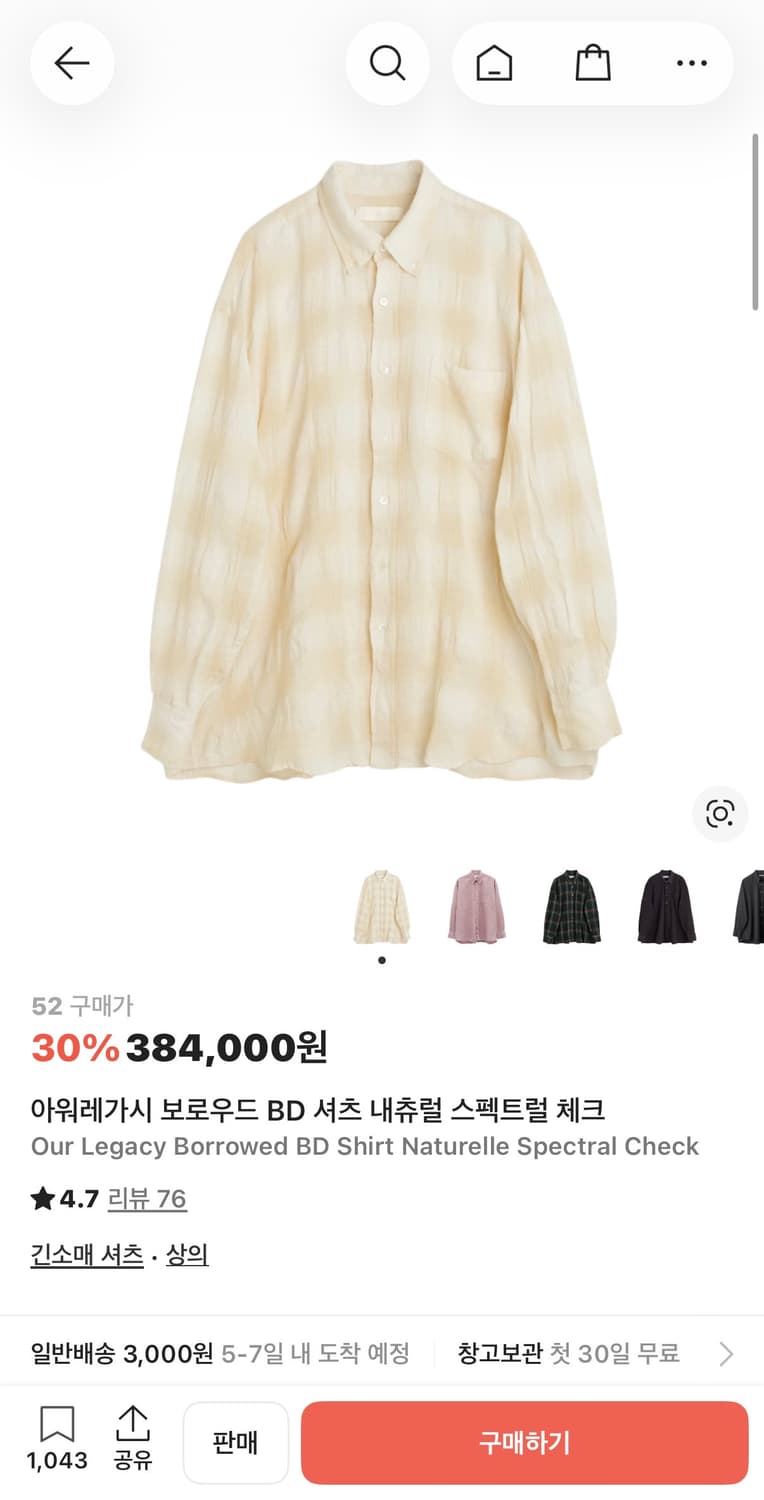Open the 긴소매 셔츠 category link
The height and width of the screenshot is (1500, 764).
pos(85,1254)
